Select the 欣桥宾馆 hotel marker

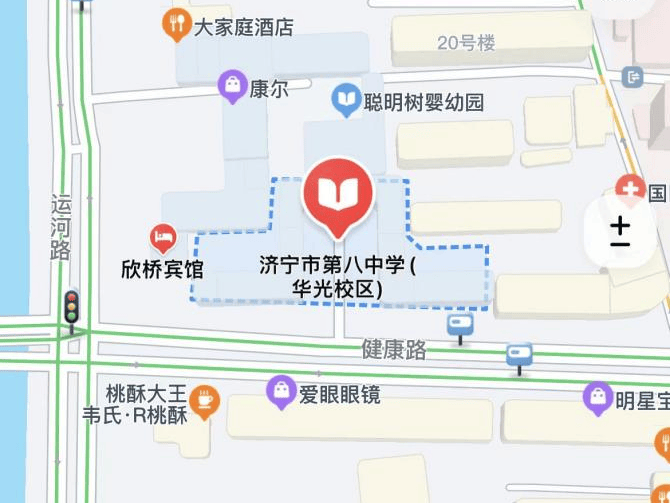(x=163, y=238)
